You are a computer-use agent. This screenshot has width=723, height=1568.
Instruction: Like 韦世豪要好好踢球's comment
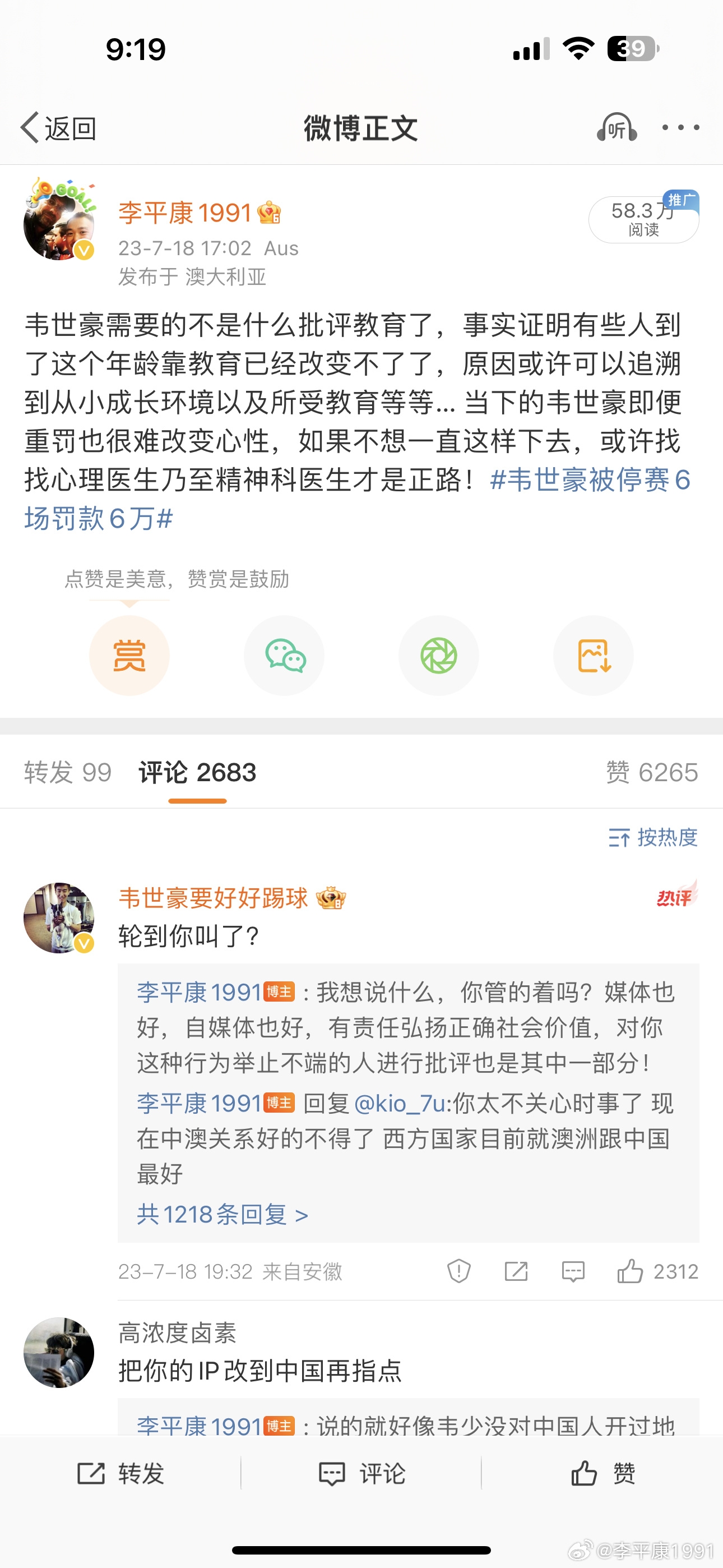[x=630, y=1271]
